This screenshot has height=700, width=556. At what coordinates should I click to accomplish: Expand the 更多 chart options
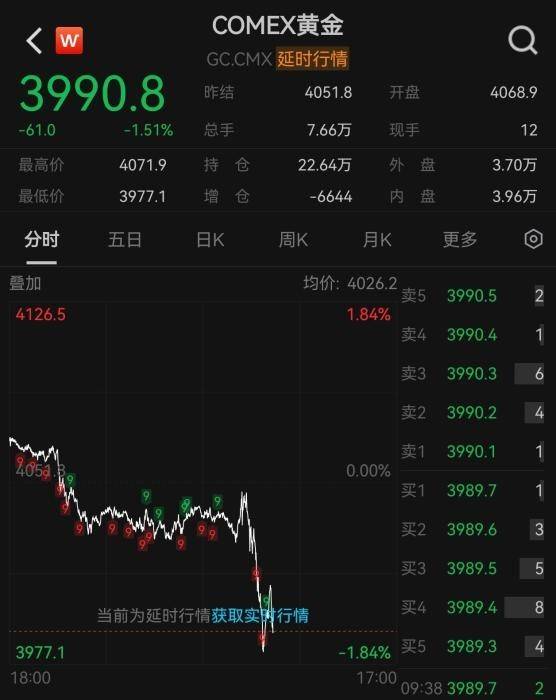pos(460,240)
